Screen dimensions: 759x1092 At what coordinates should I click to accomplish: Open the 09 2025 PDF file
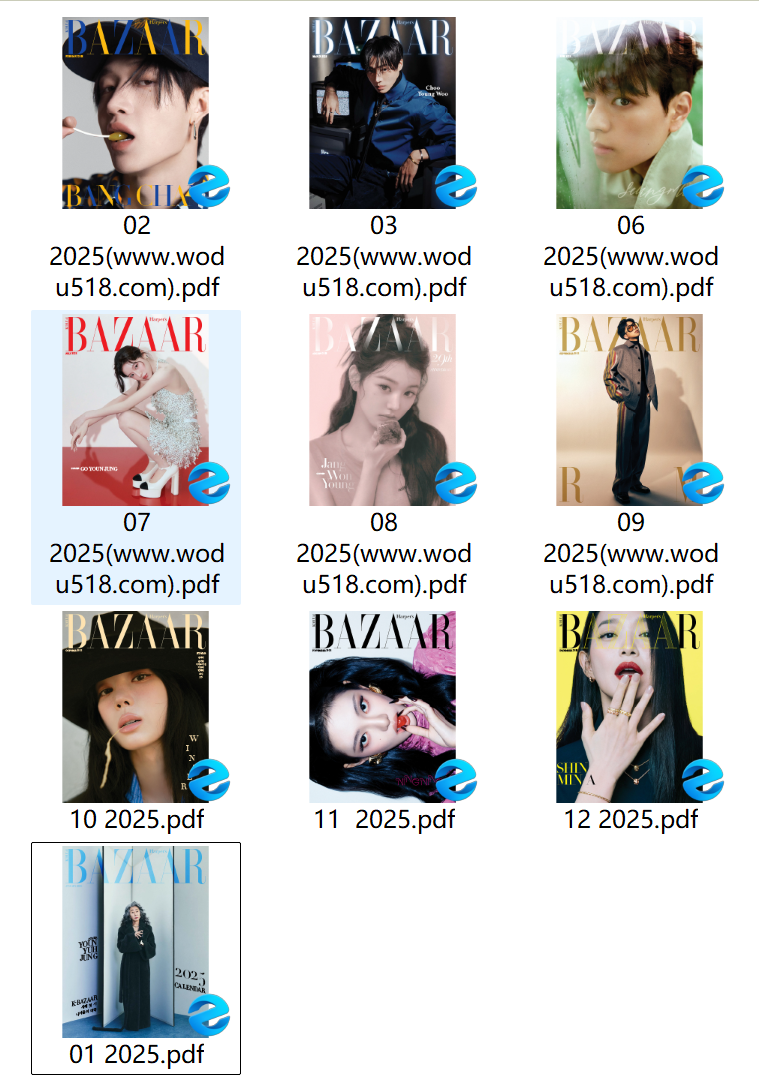click(x=629, y=409)
